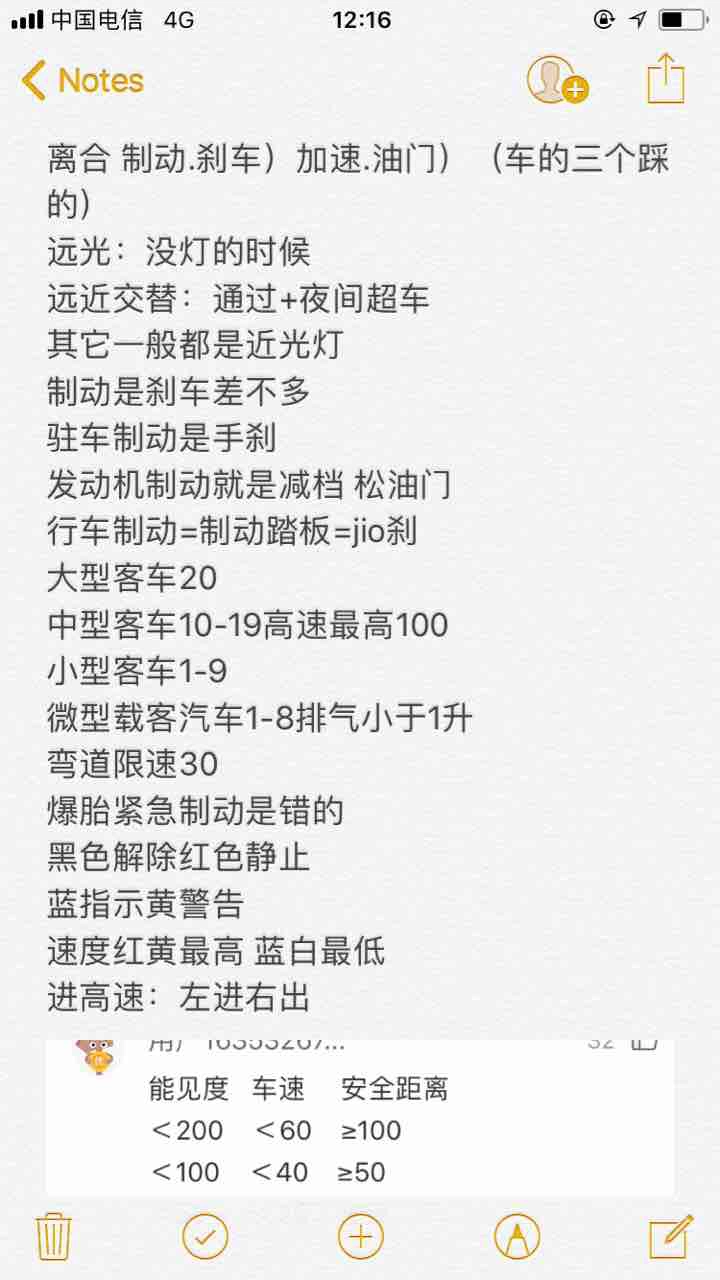Screen dimensions: 720x1280
Task: Add people to this note
Action: [556, 80]
